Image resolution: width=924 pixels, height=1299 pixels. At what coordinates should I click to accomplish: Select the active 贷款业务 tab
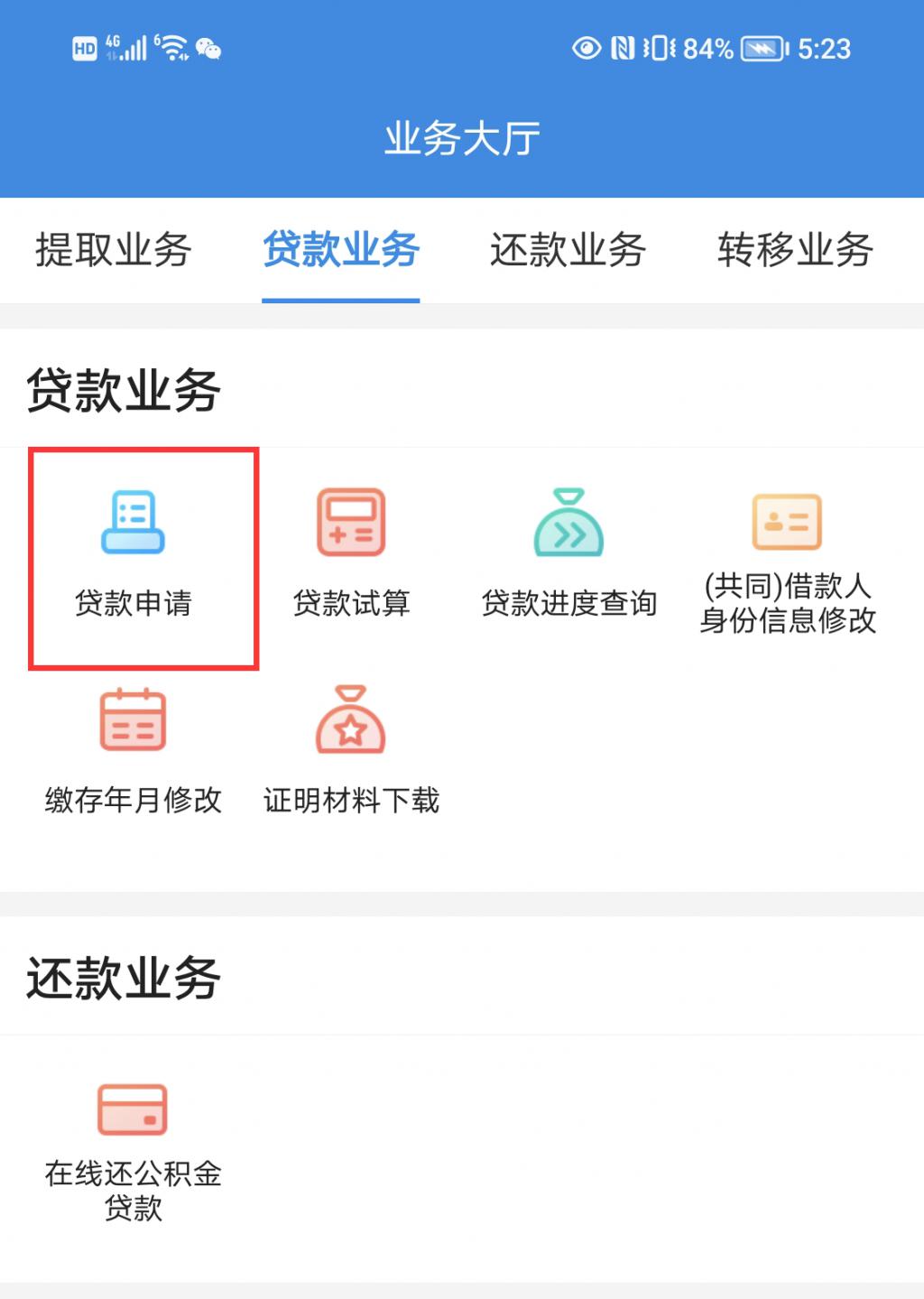pyautogui.click(x=341, y=251)
